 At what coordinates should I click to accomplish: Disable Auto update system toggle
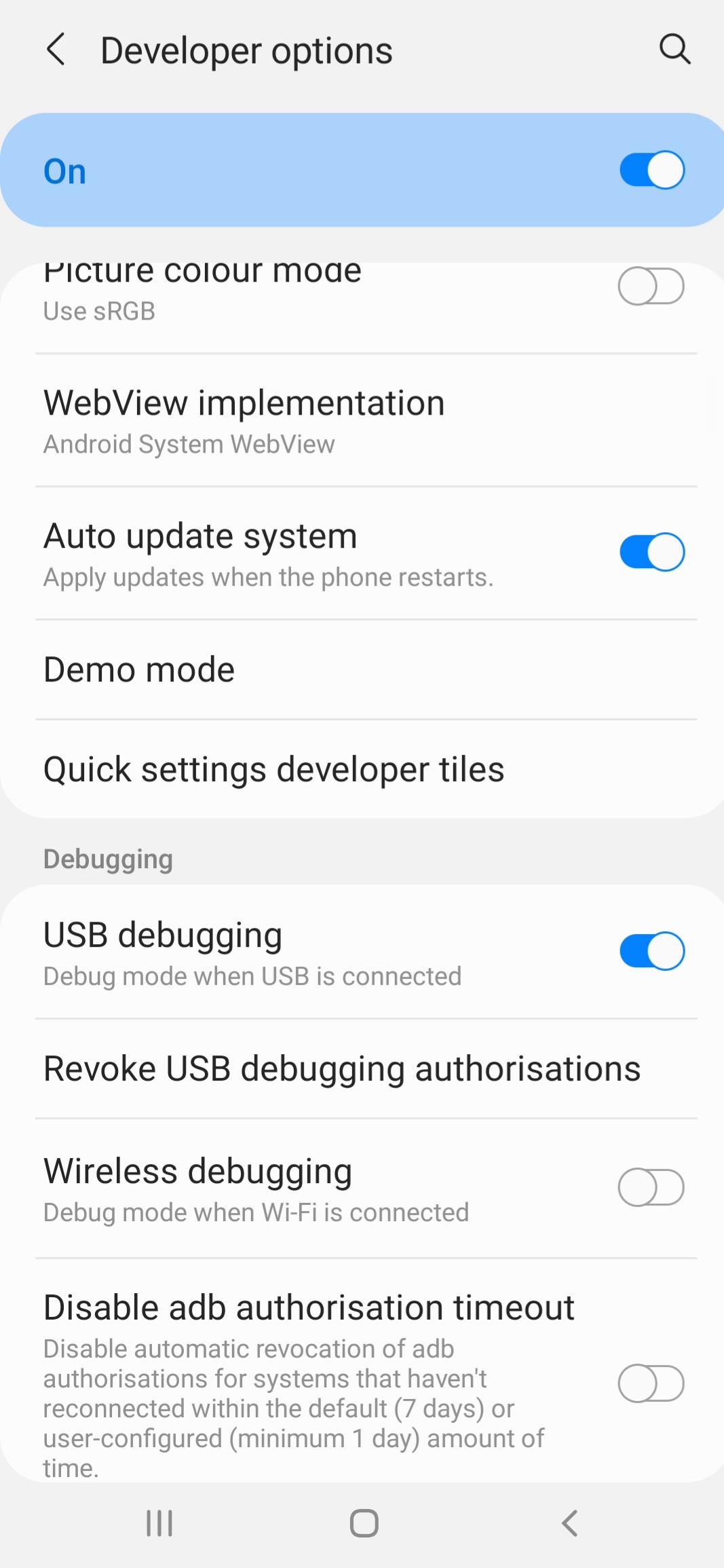click(x=651, y=552)
